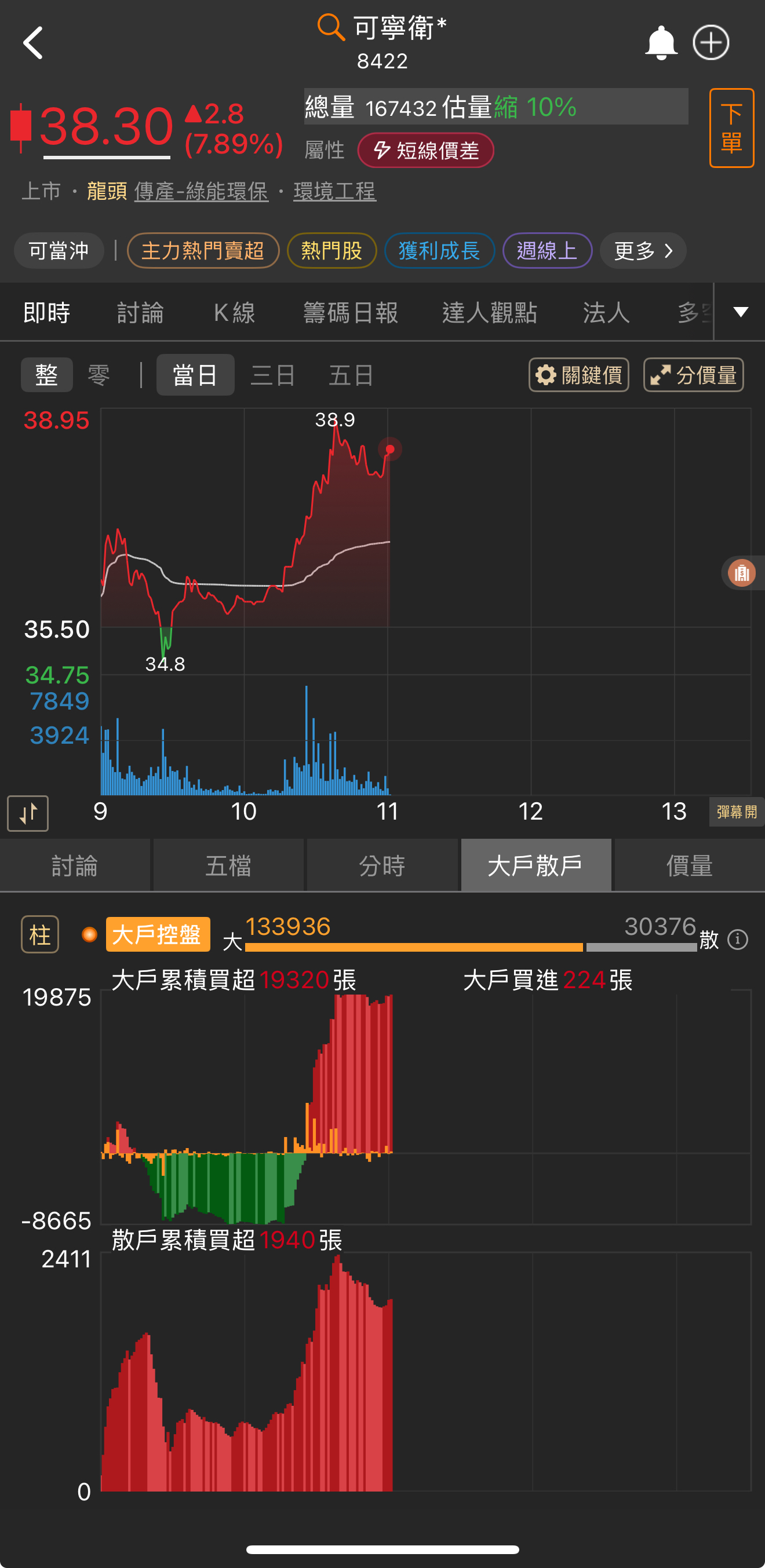Open 環境工程 industry link
This screenshot has height=1568, width=765.
coord(334,192)
